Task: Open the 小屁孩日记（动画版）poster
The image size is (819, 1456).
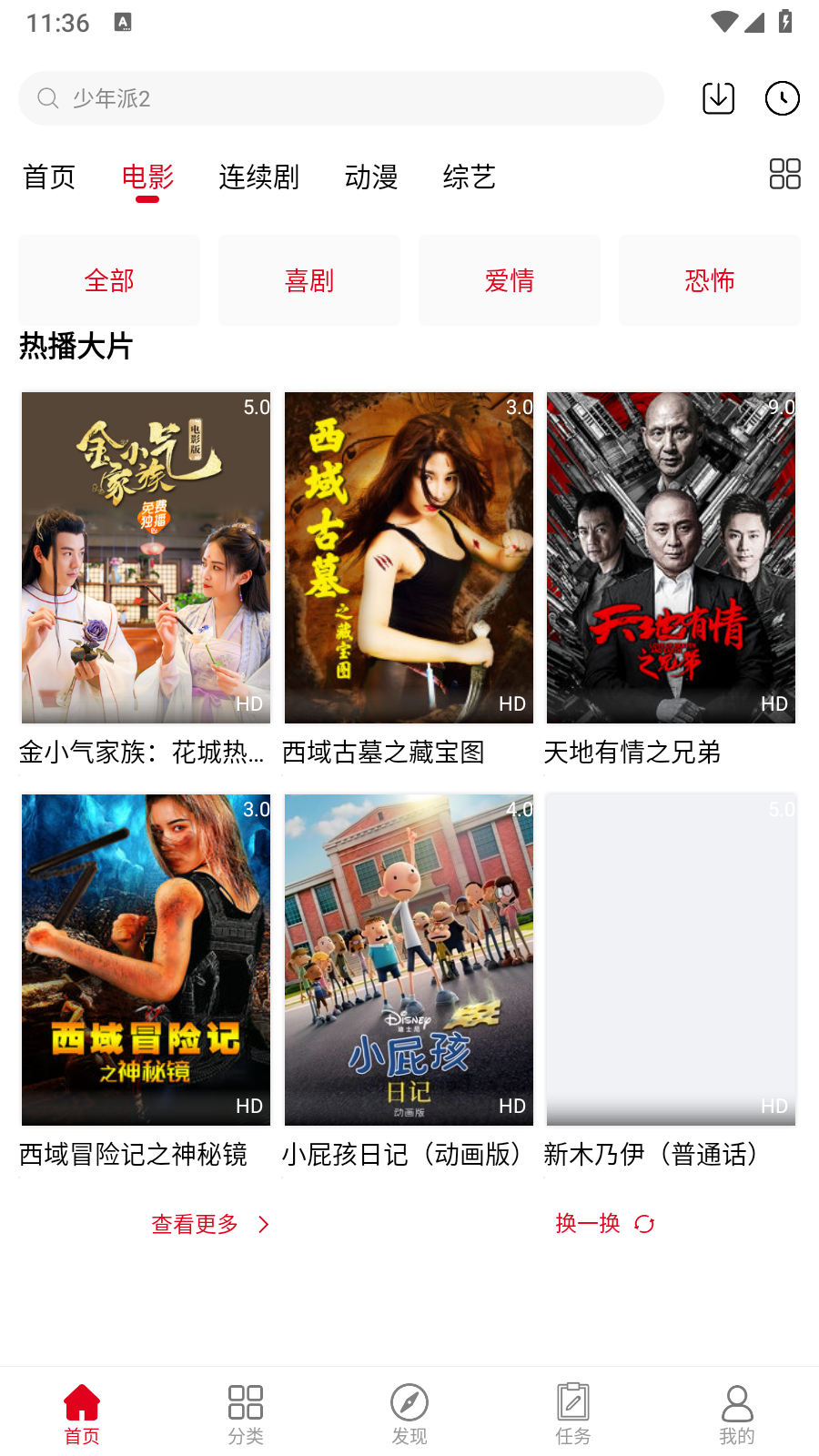Action: [408, 959]
